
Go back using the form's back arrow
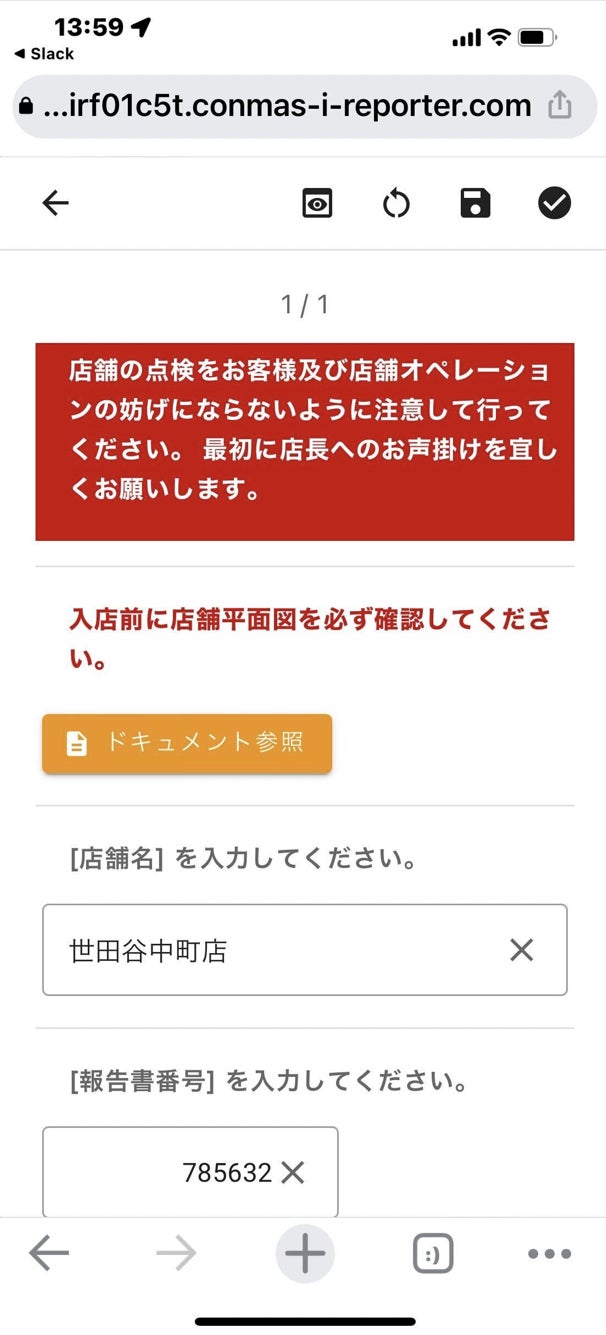56,203
